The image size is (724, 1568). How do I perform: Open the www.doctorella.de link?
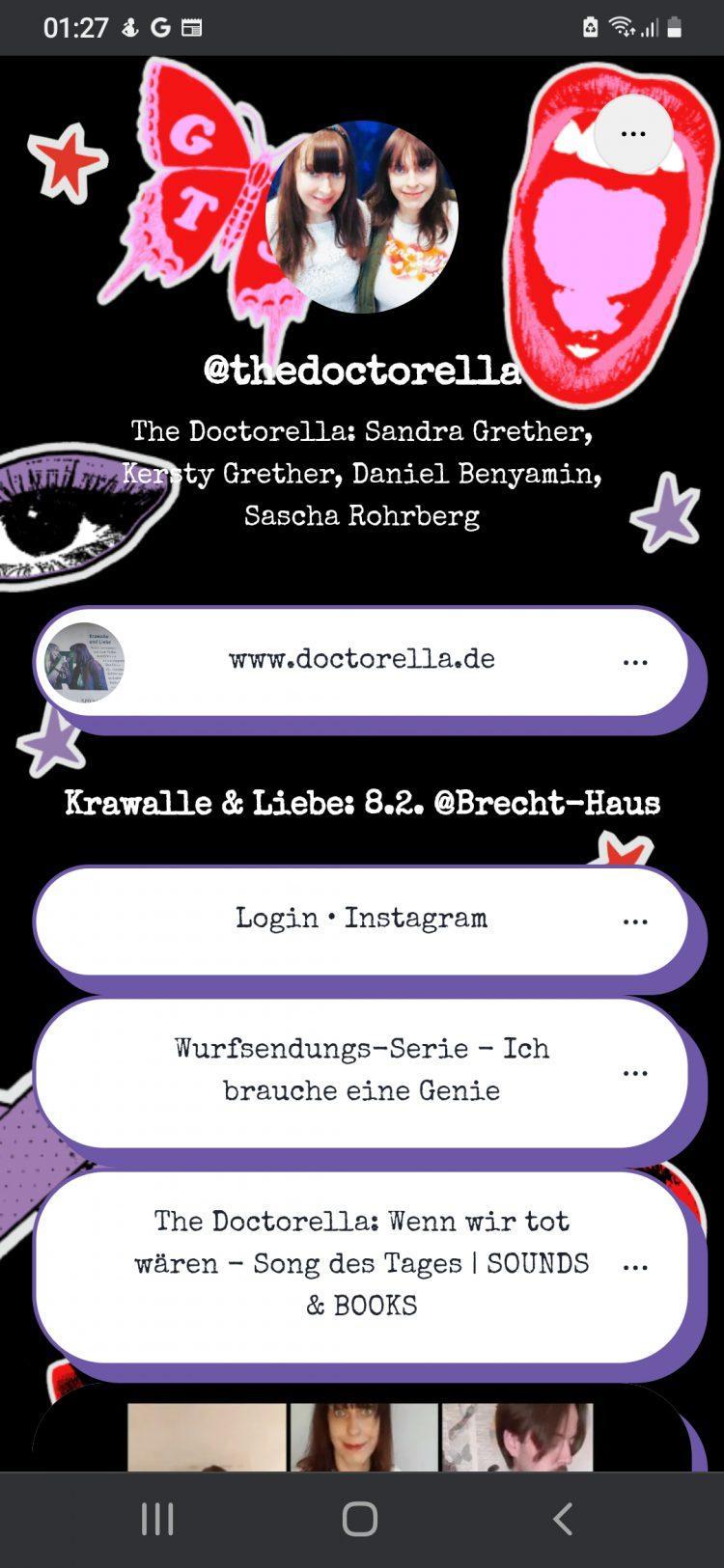361,660
